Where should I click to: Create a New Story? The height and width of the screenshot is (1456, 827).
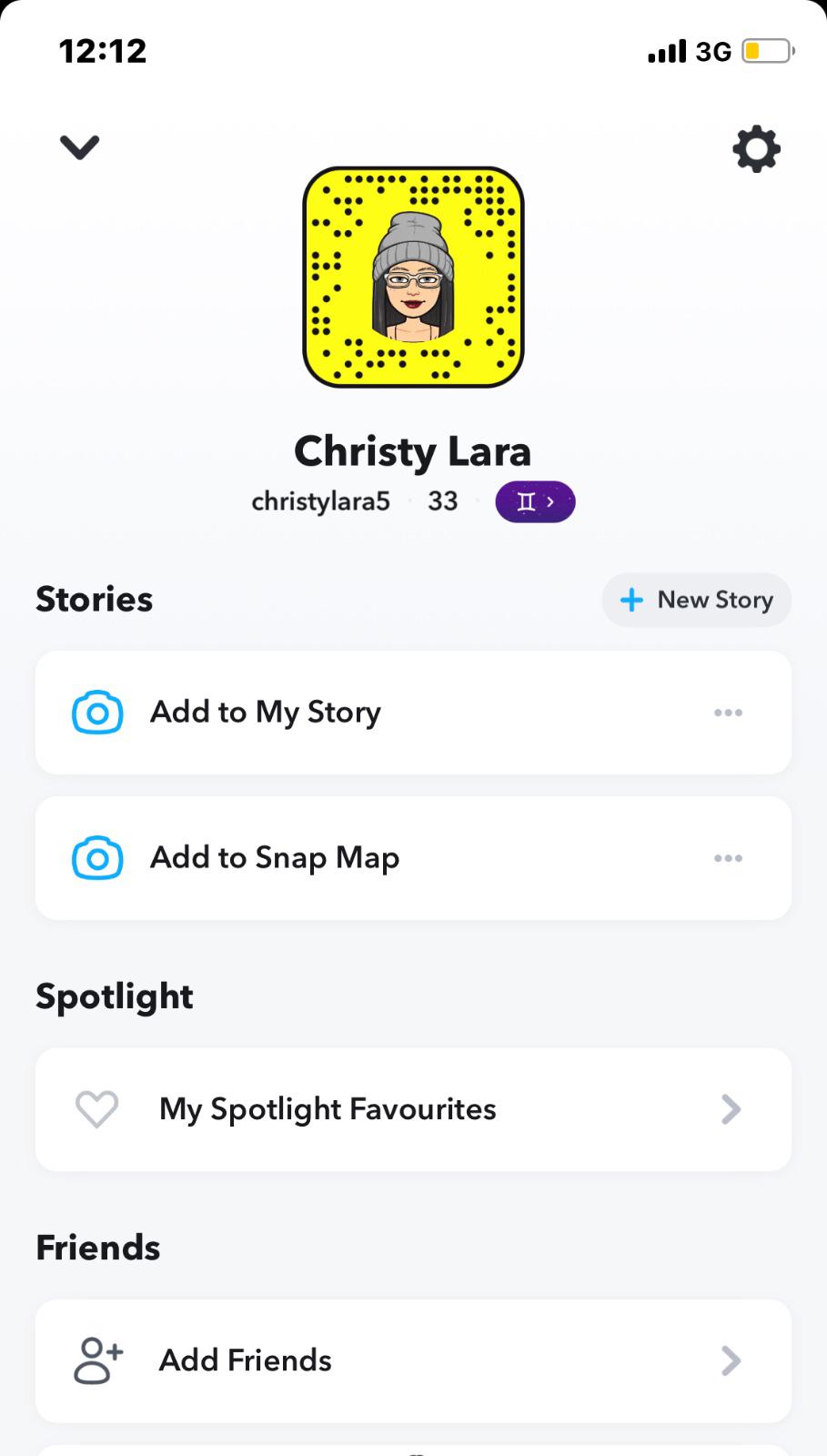[x=697, y=600]
